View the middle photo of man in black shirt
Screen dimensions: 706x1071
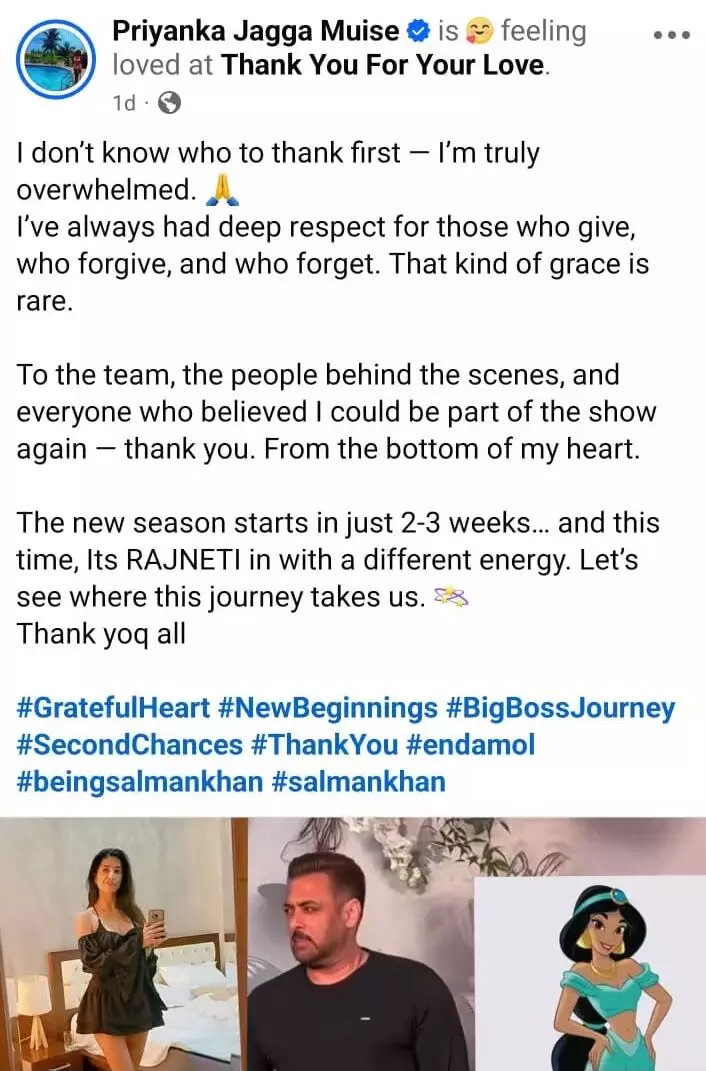coord(358,943)
